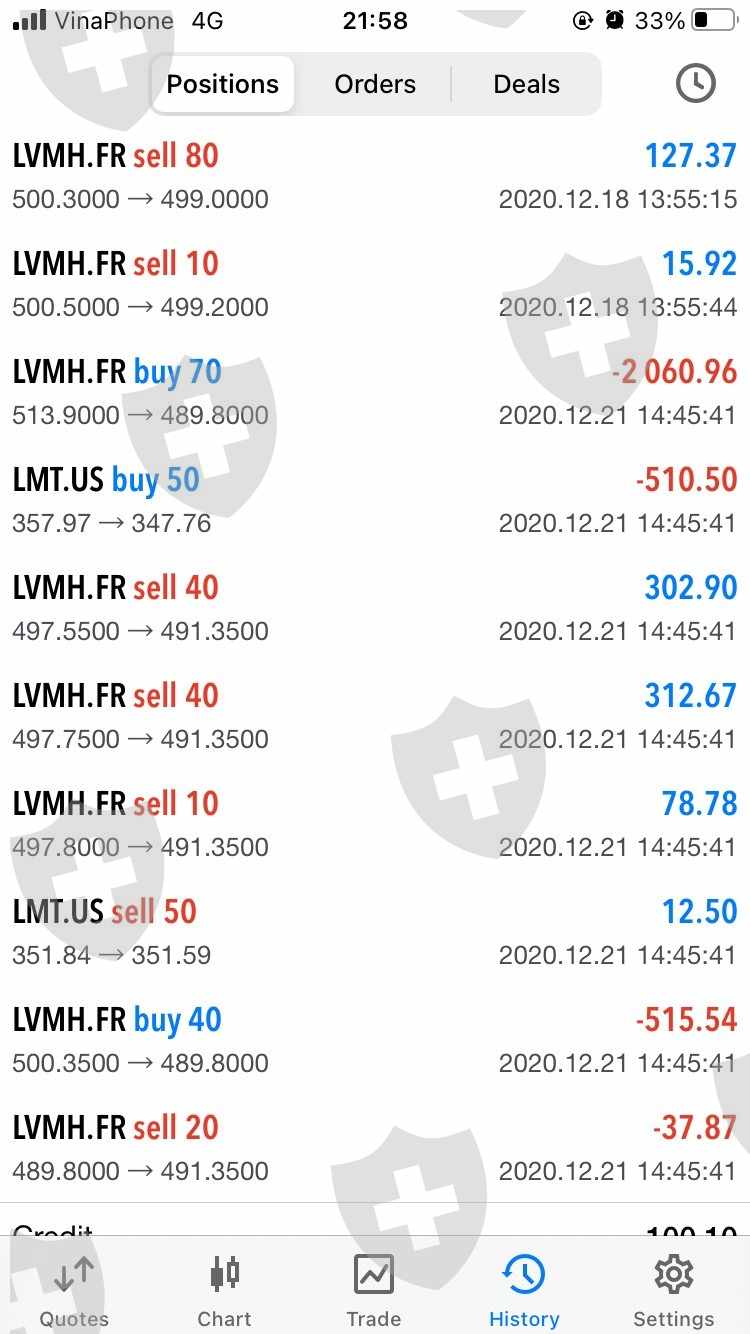The height and width of the screenshot is (1334, 750).
Task: Switch to the Orders segment
Action: click(375, 84)
